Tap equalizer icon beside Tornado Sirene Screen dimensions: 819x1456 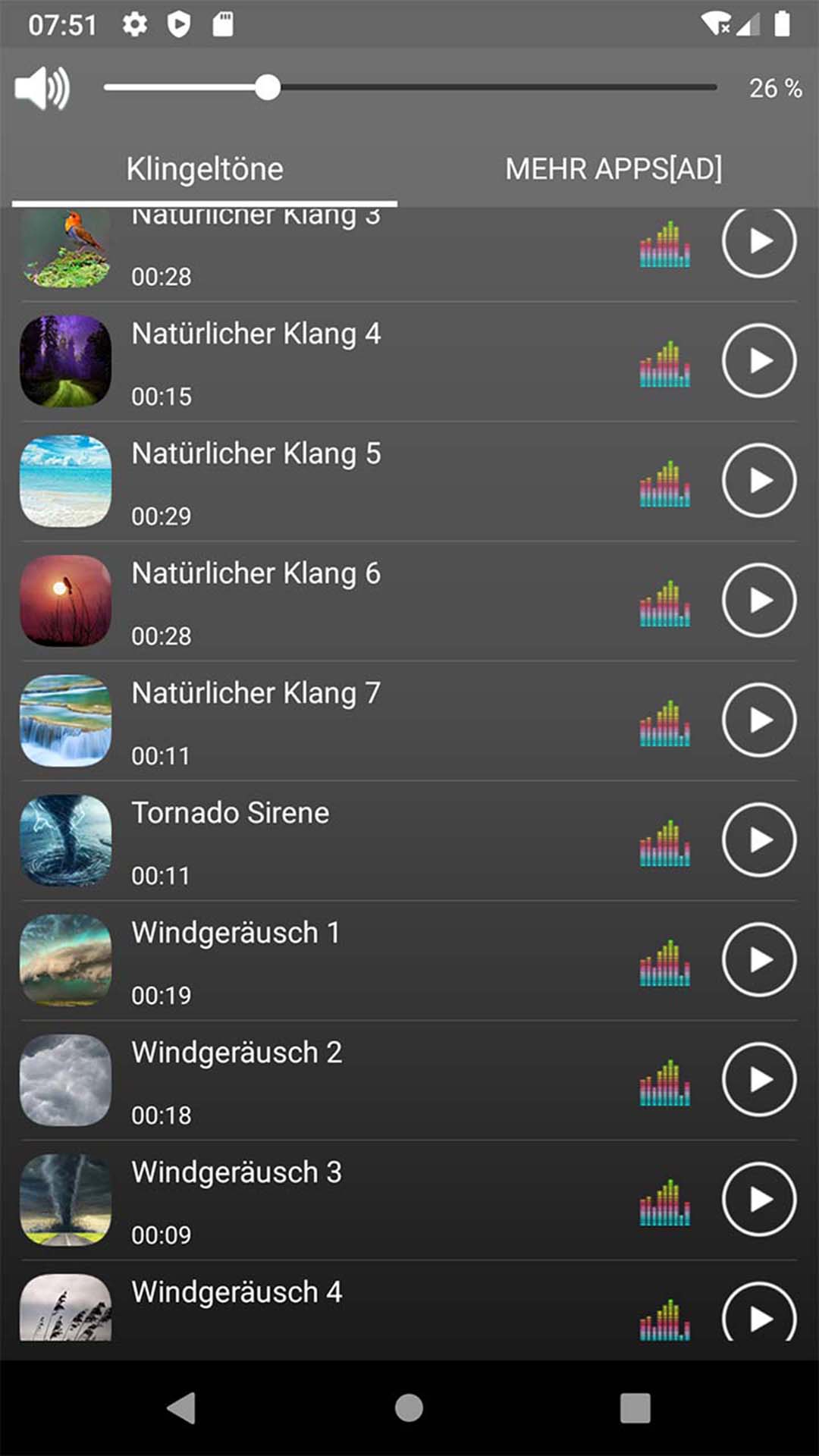coord(665,844)
